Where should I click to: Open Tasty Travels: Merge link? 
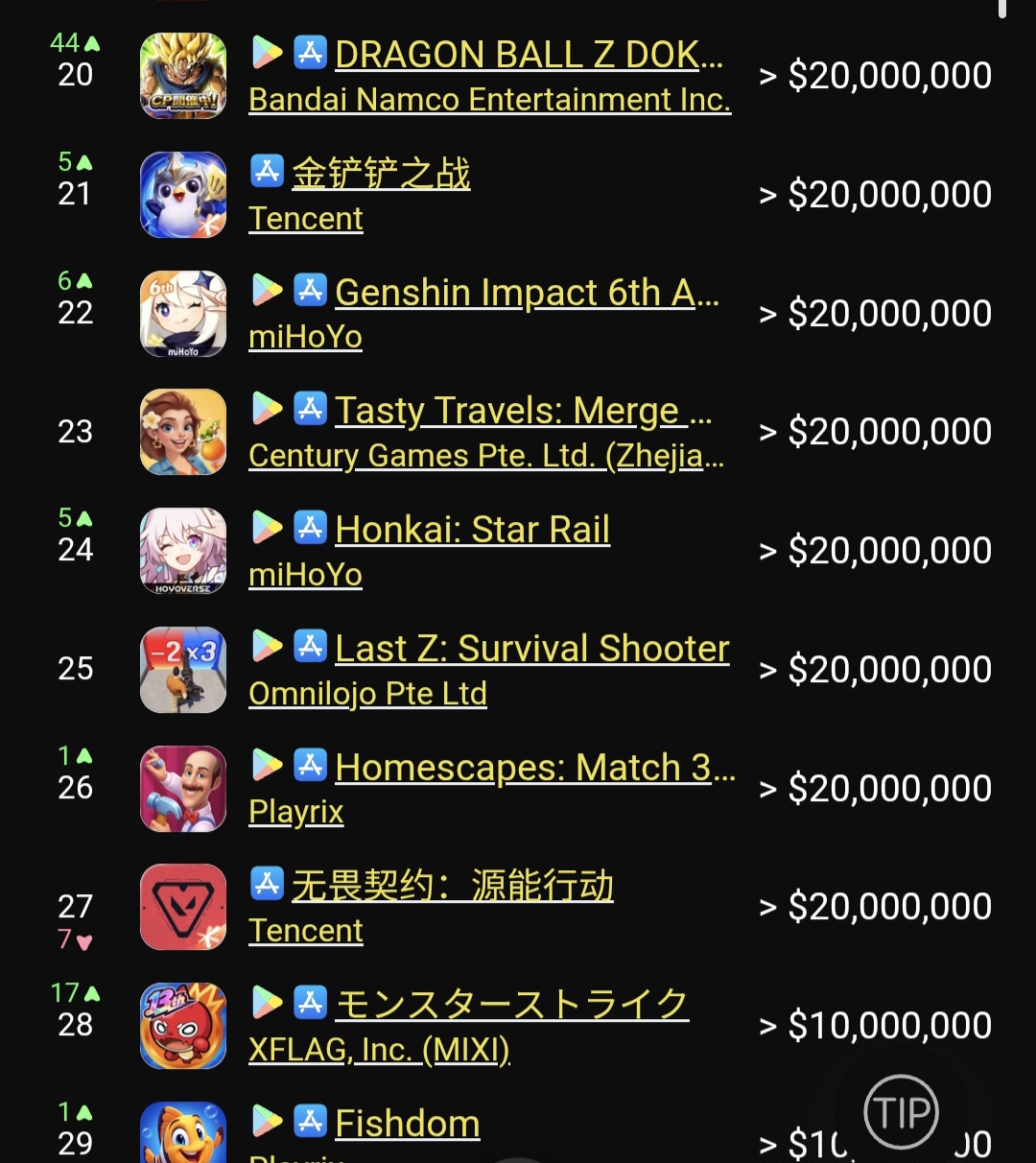pos(523,411)
